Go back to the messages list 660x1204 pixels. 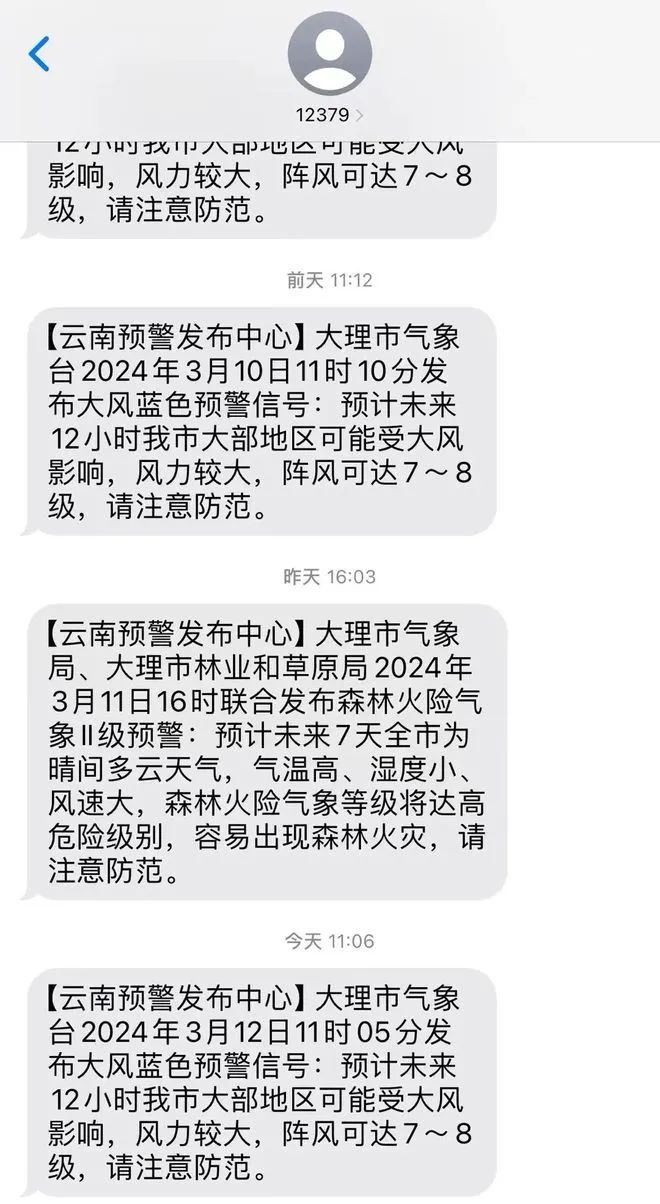pos(40,53)
